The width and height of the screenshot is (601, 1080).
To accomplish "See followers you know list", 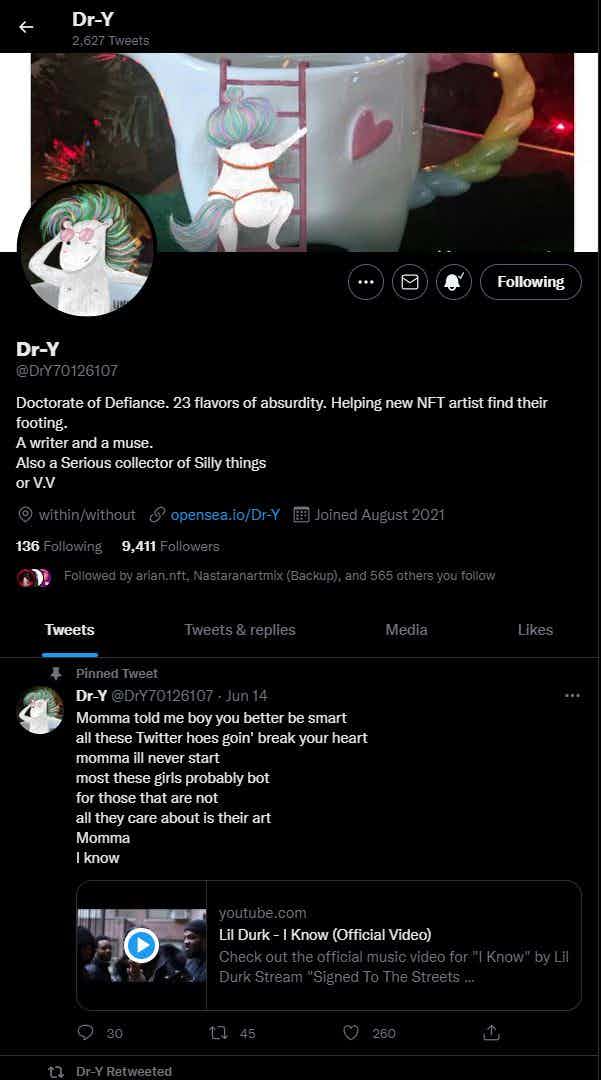I will tap(278, 576).
